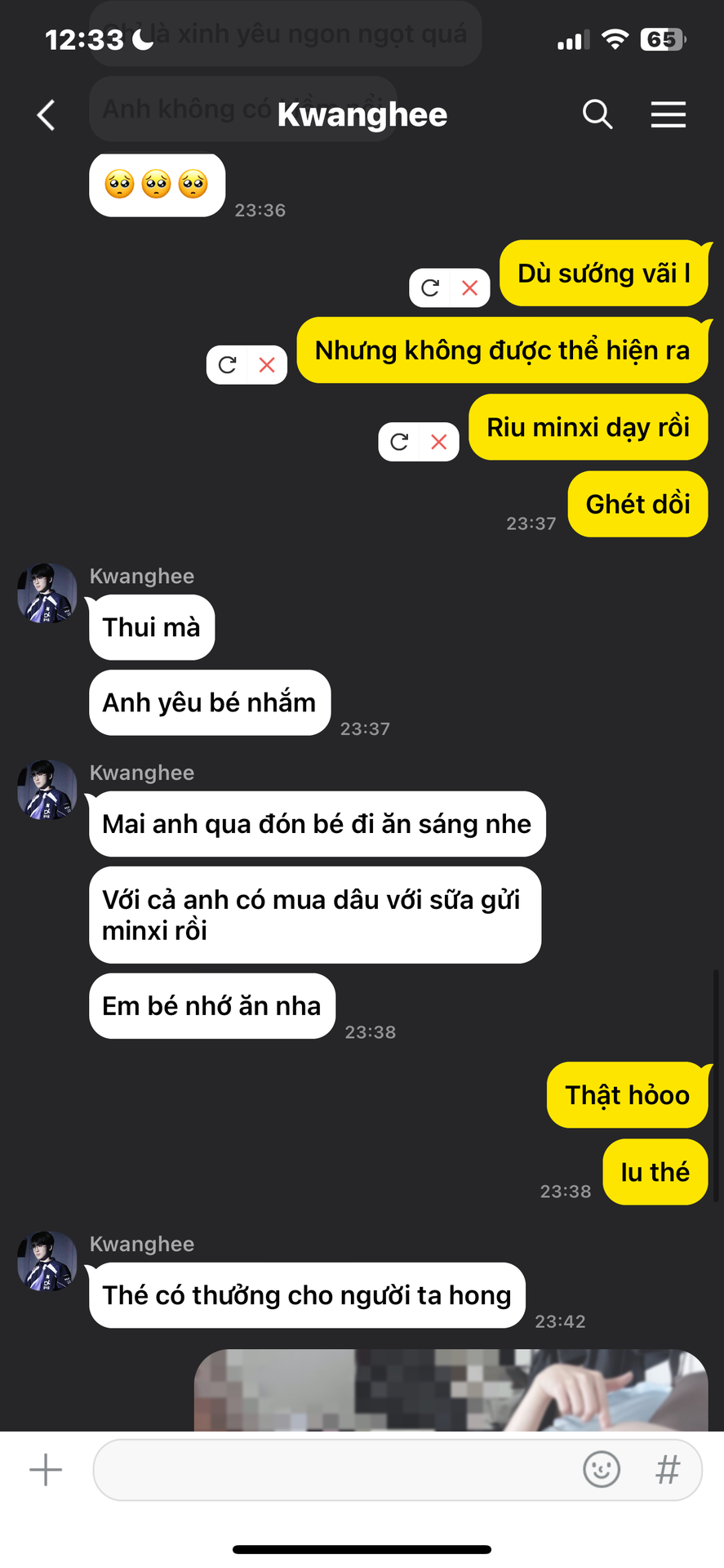The width and height of the screenshot is (724, 1568).
Task: Delete failed "Dù sướng vãi l" message
Action: click(x=470, y=287)
